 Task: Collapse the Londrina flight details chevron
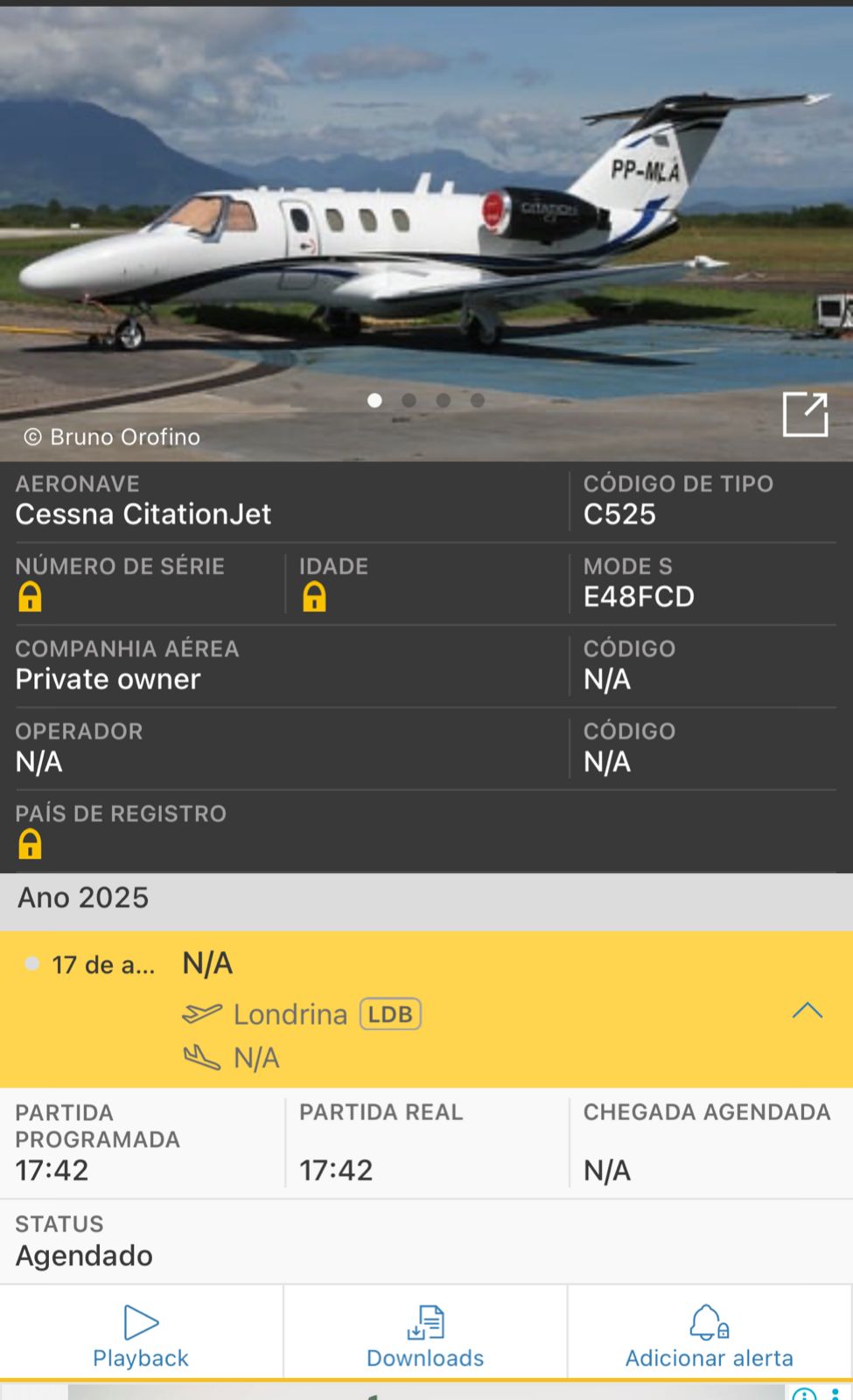coord(807,1011)
